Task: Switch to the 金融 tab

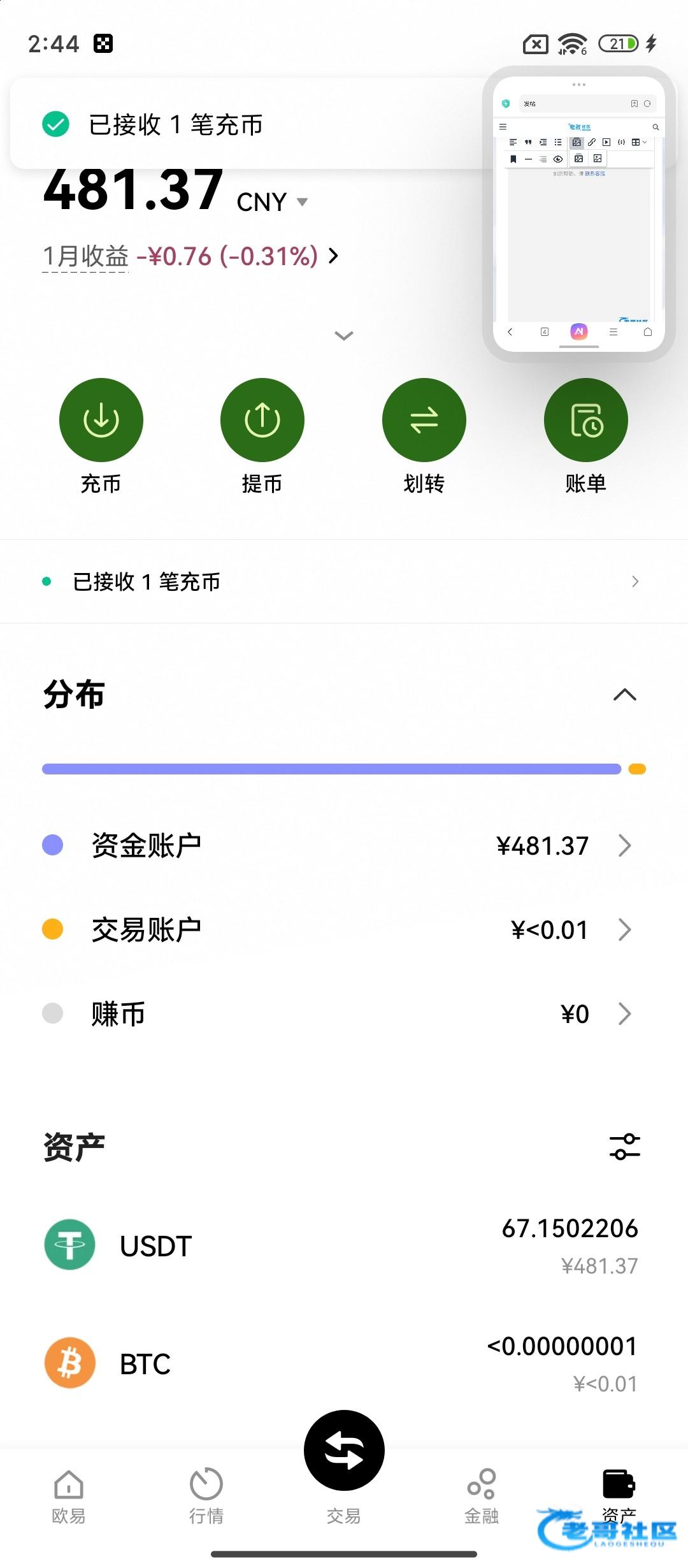Action: [x=482, y=1495]
